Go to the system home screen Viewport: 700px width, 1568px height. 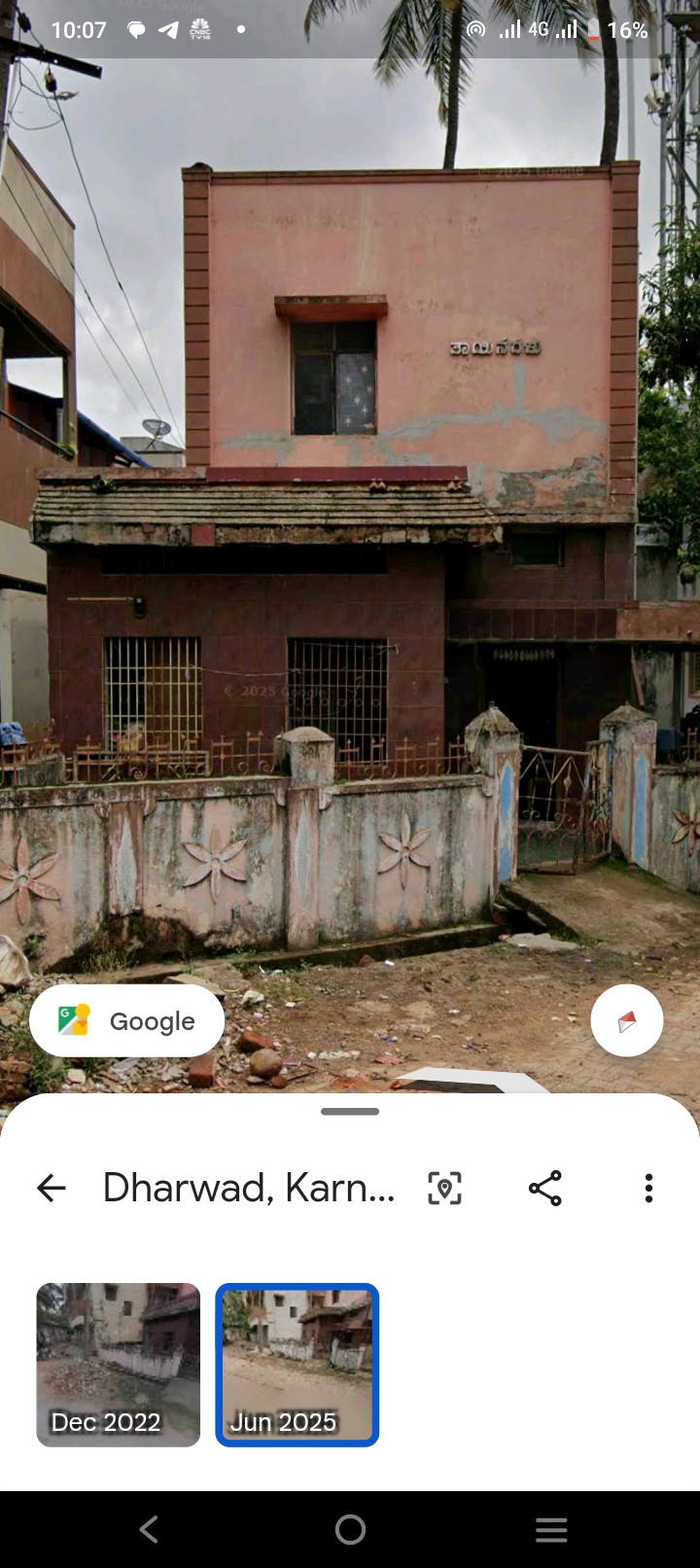[350, 1530]
